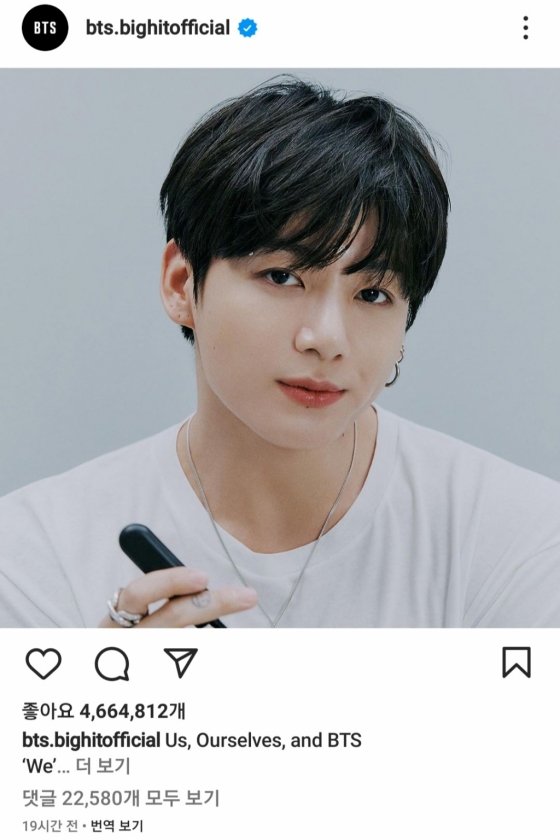
Task: Open the bts.bighitofficial profile picture
Action: 44,28
